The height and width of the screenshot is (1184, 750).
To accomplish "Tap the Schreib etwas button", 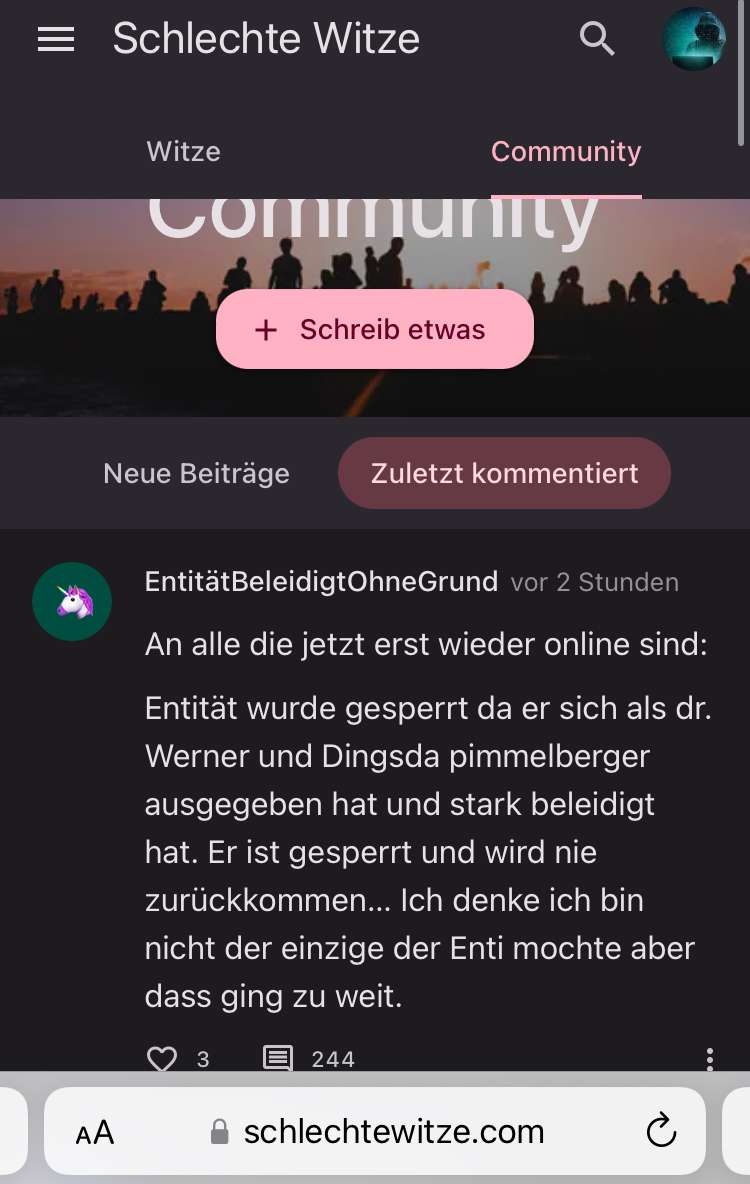I will pos(375,330).
